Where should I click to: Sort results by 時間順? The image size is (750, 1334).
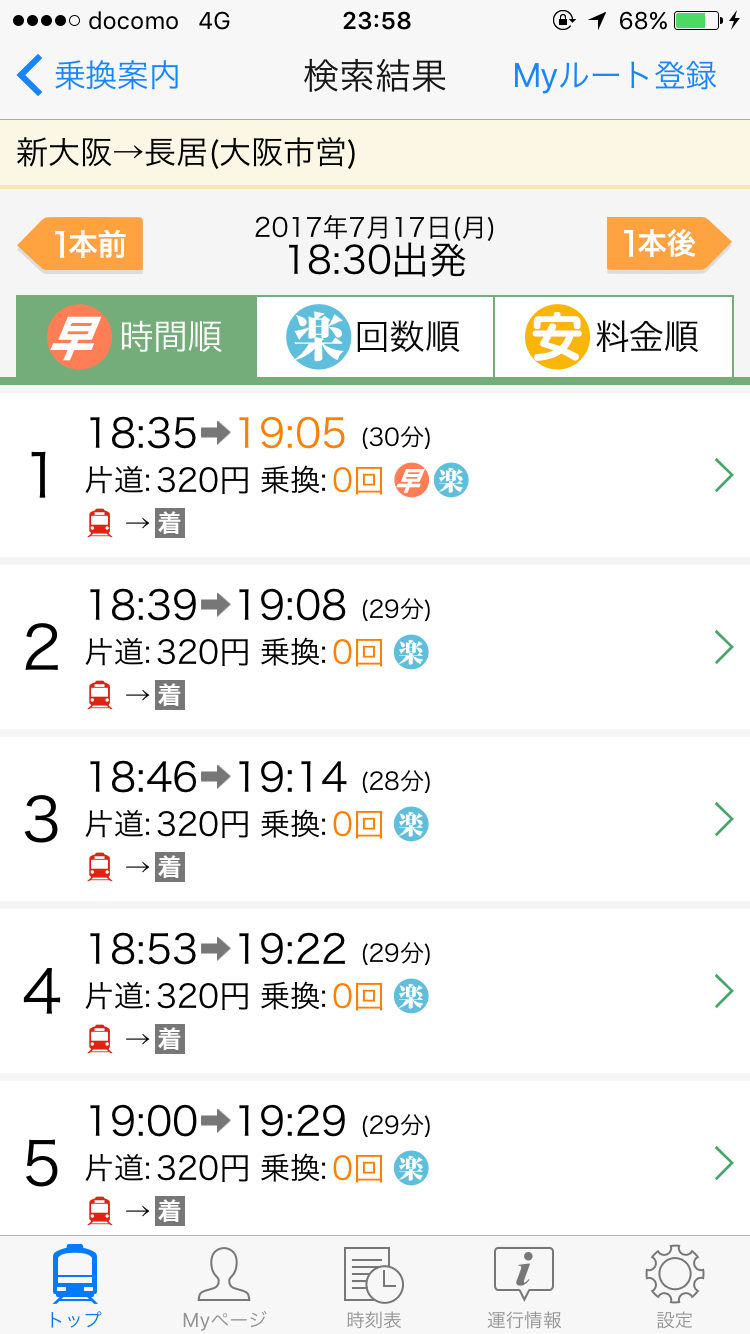pyautogui.click(x=136, y=337)
